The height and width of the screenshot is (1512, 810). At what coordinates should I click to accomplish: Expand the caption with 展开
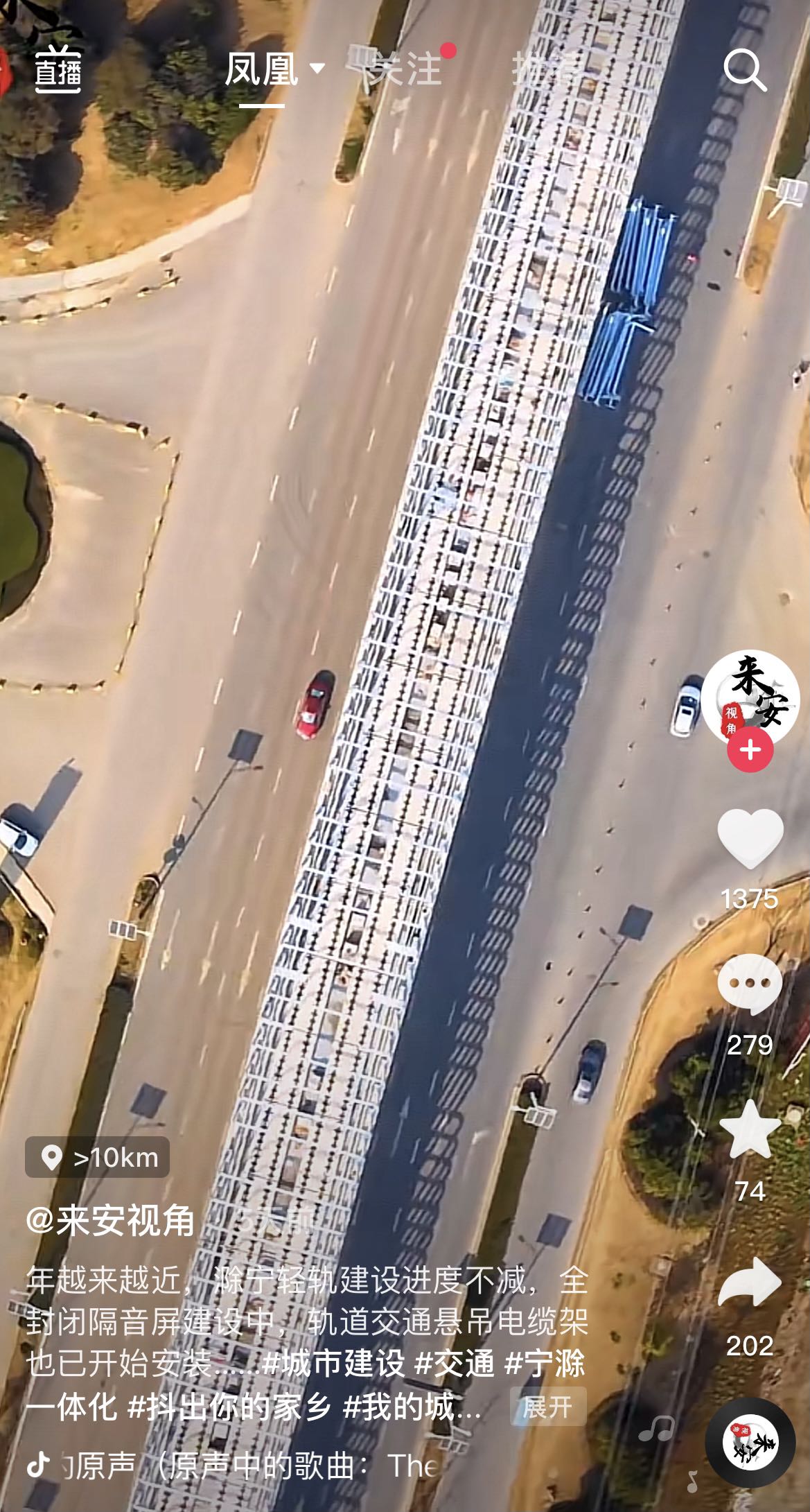(x=547, y=1407)
